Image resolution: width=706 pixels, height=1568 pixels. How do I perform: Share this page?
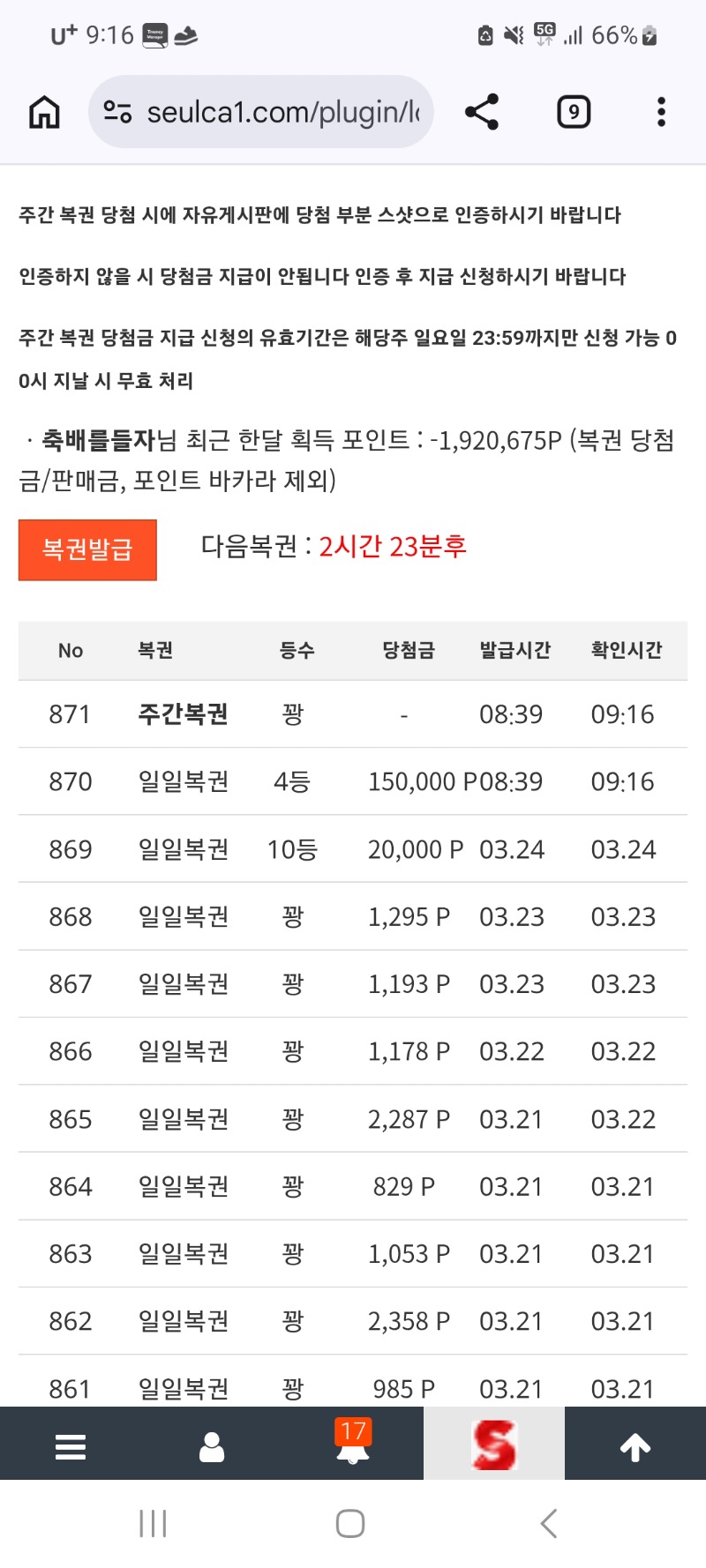[x=482, y=112]
